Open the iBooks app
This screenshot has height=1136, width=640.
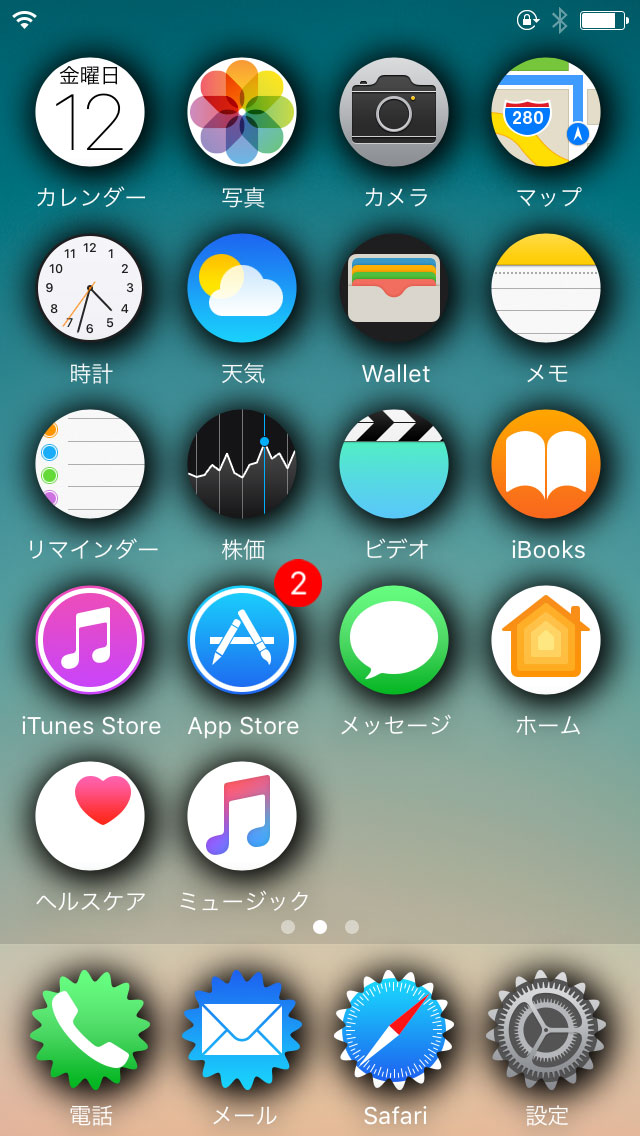(x=546, y=464)
